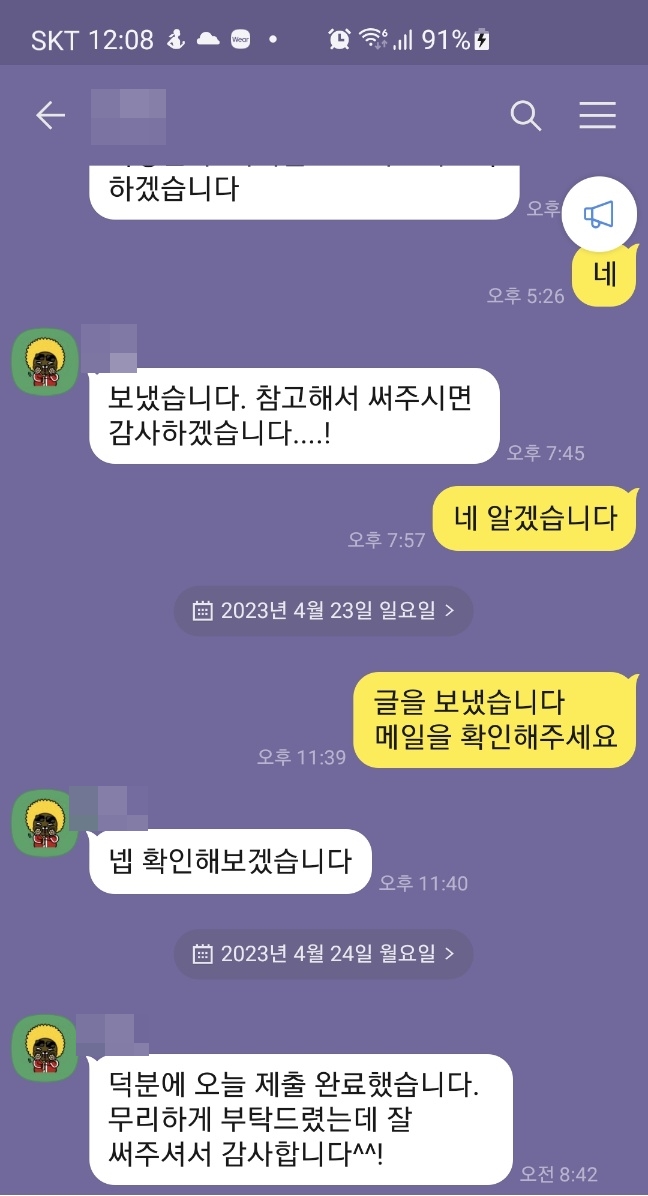The image size is (648, 1196).
Task: Open the chat room side menu
Action: (x=597, y=116)
